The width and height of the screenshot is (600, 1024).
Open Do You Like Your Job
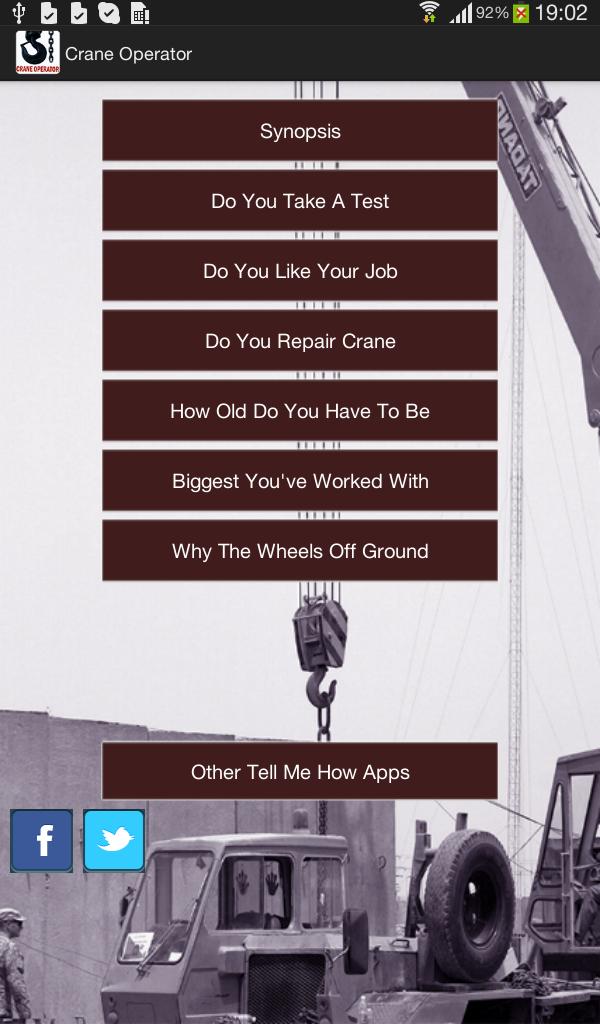click(300, 271)
